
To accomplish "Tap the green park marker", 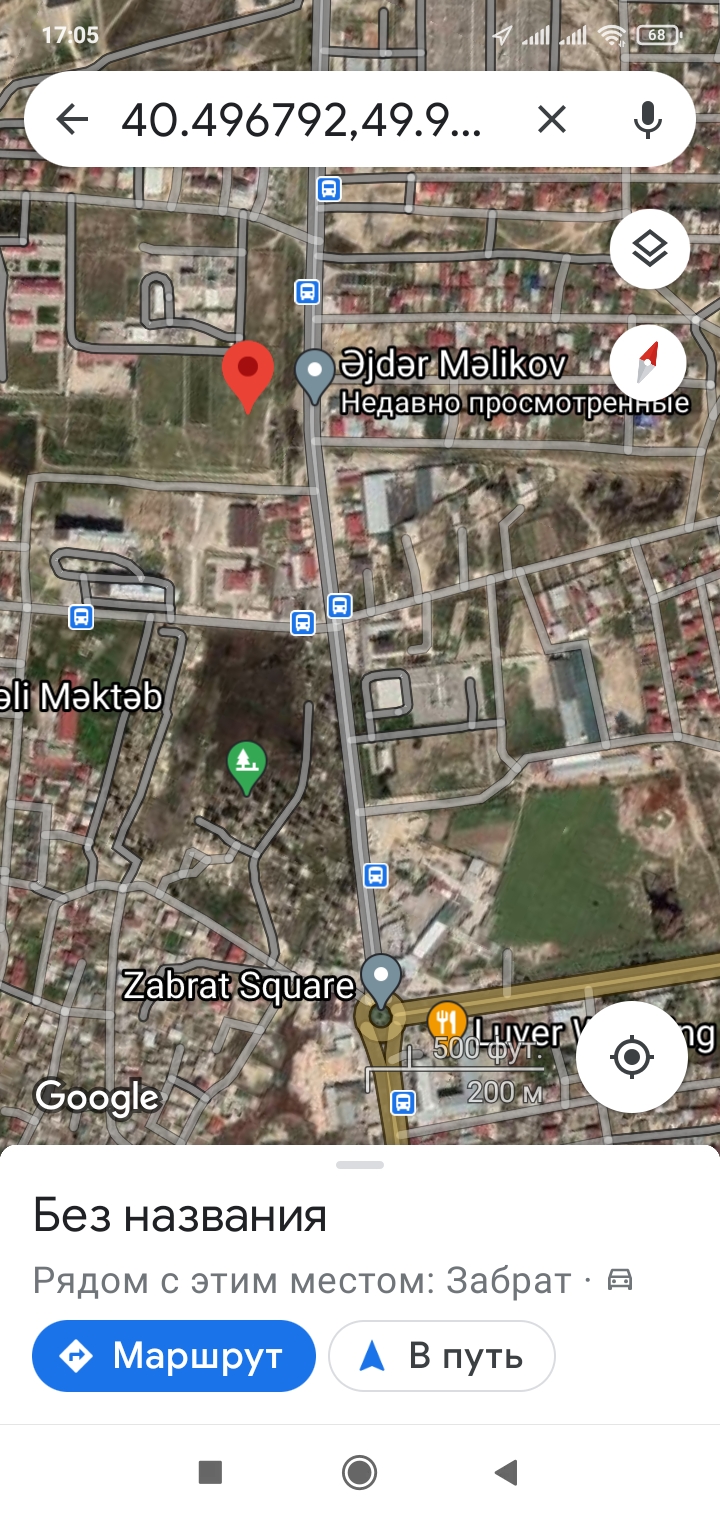I will 246,767.
